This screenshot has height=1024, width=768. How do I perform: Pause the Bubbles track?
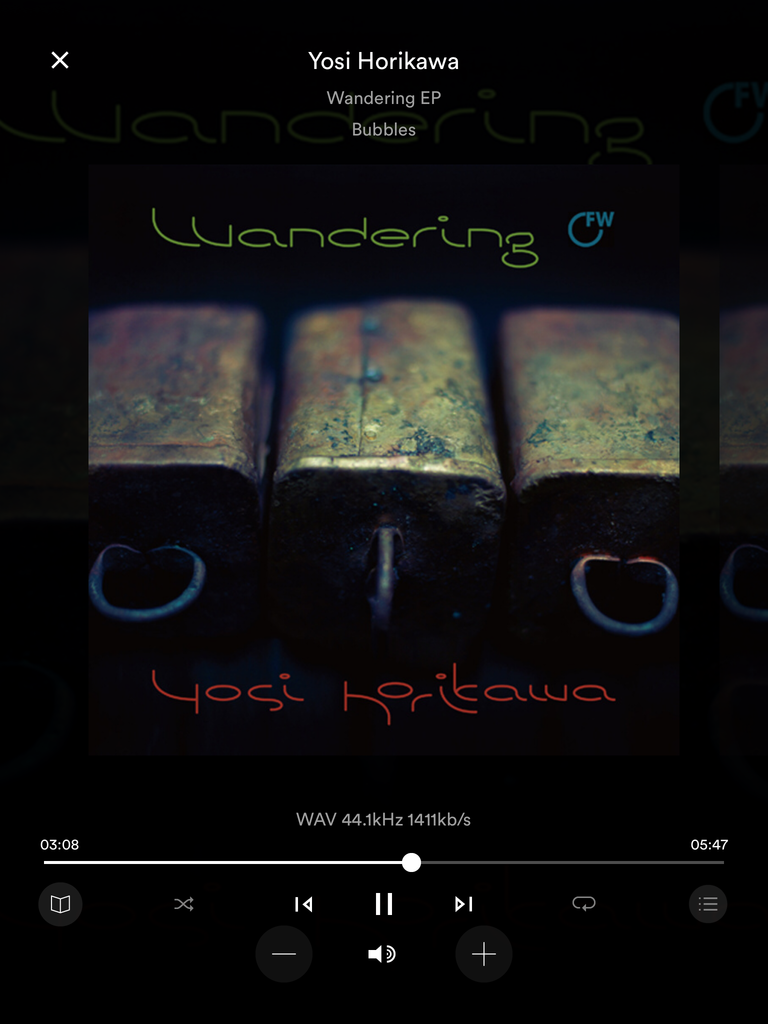pyautogui.click(x=384, y=904)
